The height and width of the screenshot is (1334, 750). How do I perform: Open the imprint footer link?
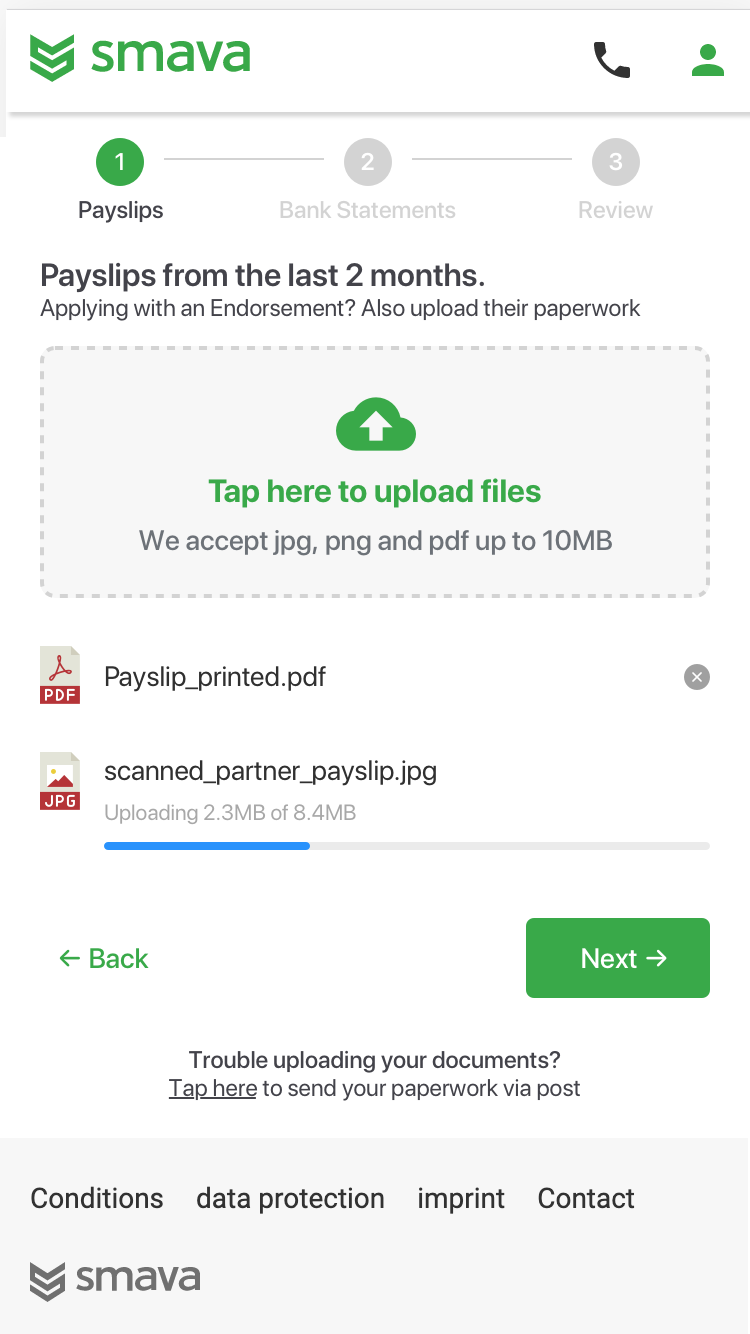(x=461, y=1198)
